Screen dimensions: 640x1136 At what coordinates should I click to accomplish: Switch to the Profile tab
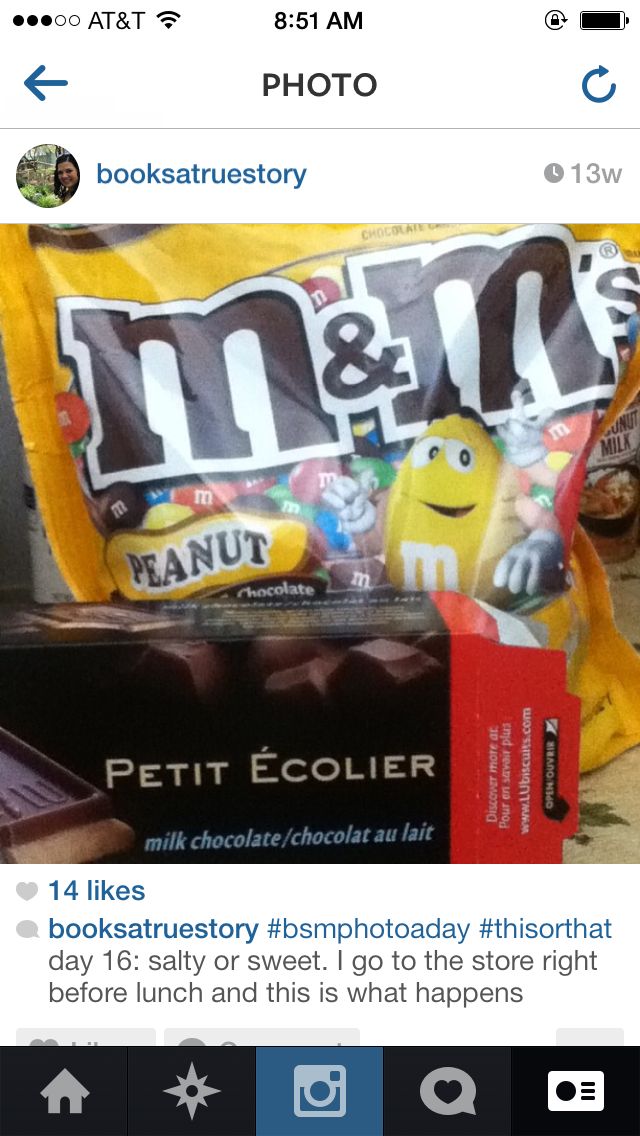click(576, 1091)
